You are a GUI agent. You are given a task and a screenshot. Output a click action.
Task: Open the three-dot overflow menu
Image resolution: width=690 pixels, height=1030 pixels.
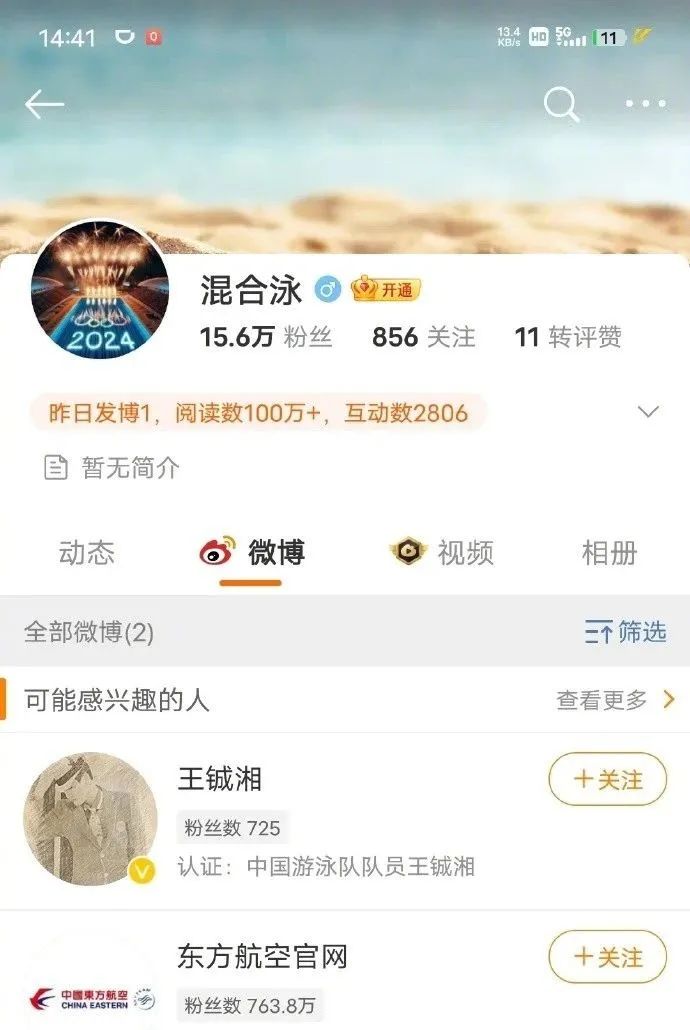pos(645,104)
